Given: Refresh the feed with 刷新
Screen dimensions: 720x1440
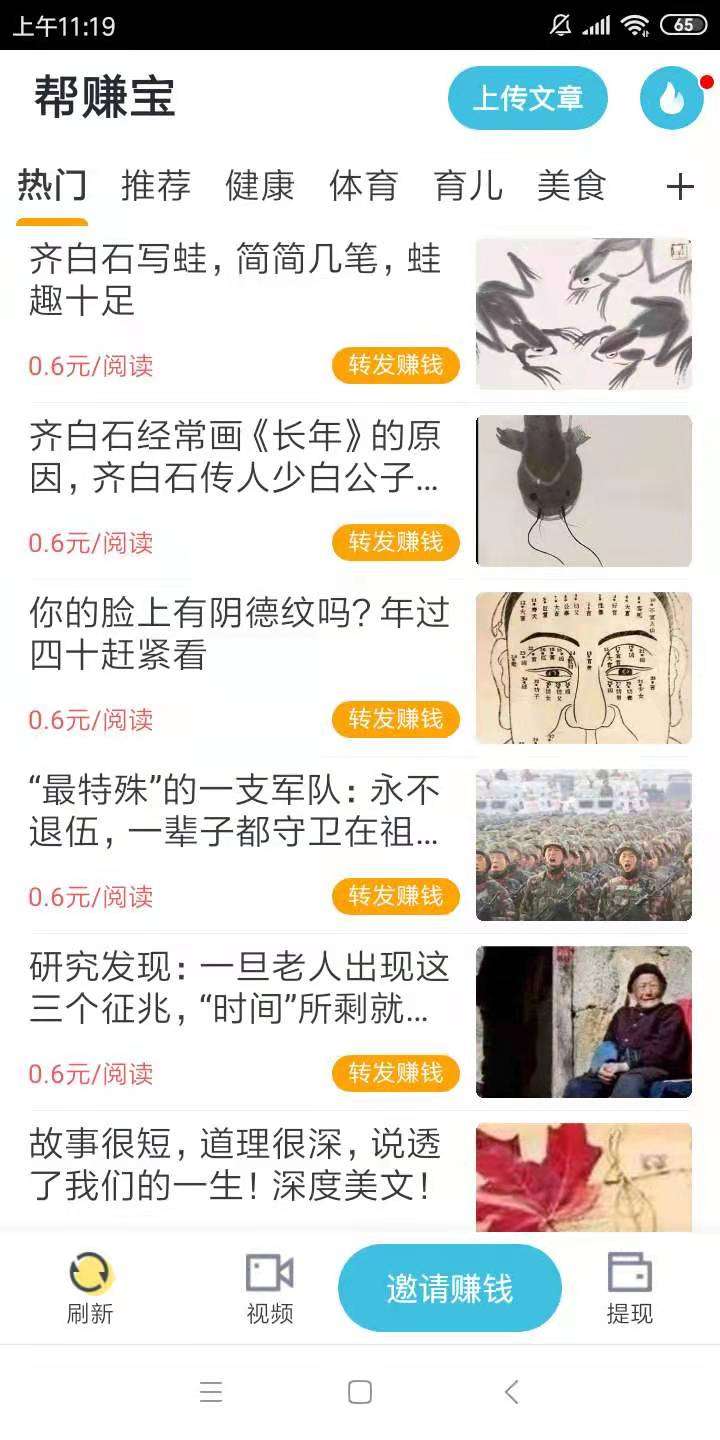Looking at the screenshot, I should [x=90, y=1290].
